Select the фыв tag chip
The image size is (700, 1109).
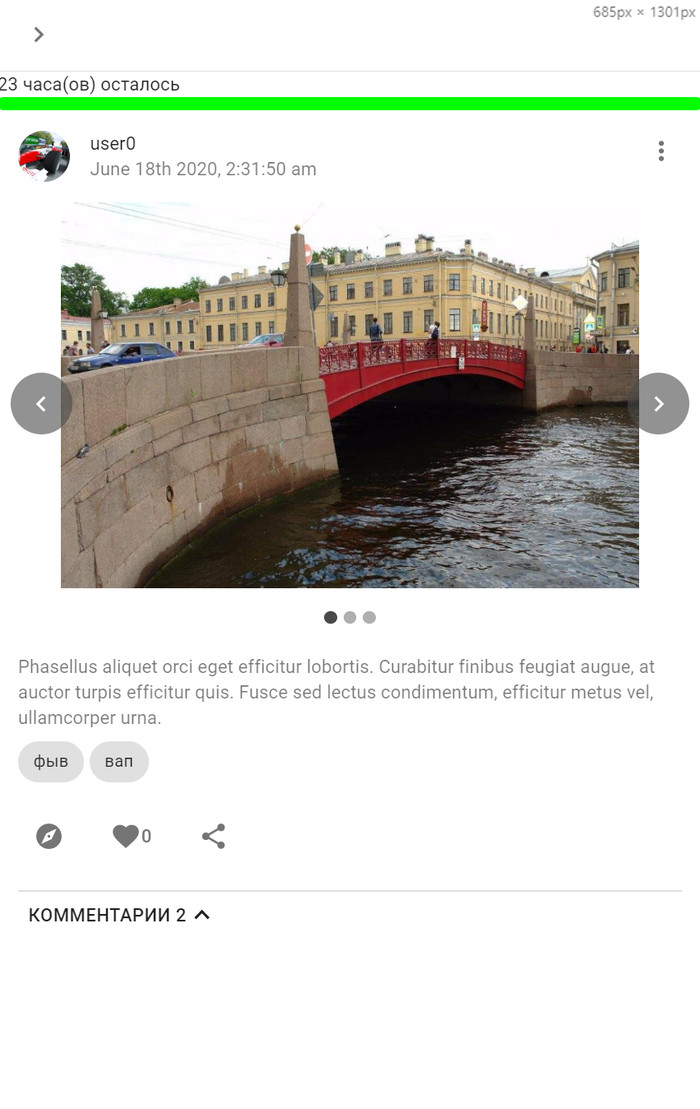(x=51, y=762)
